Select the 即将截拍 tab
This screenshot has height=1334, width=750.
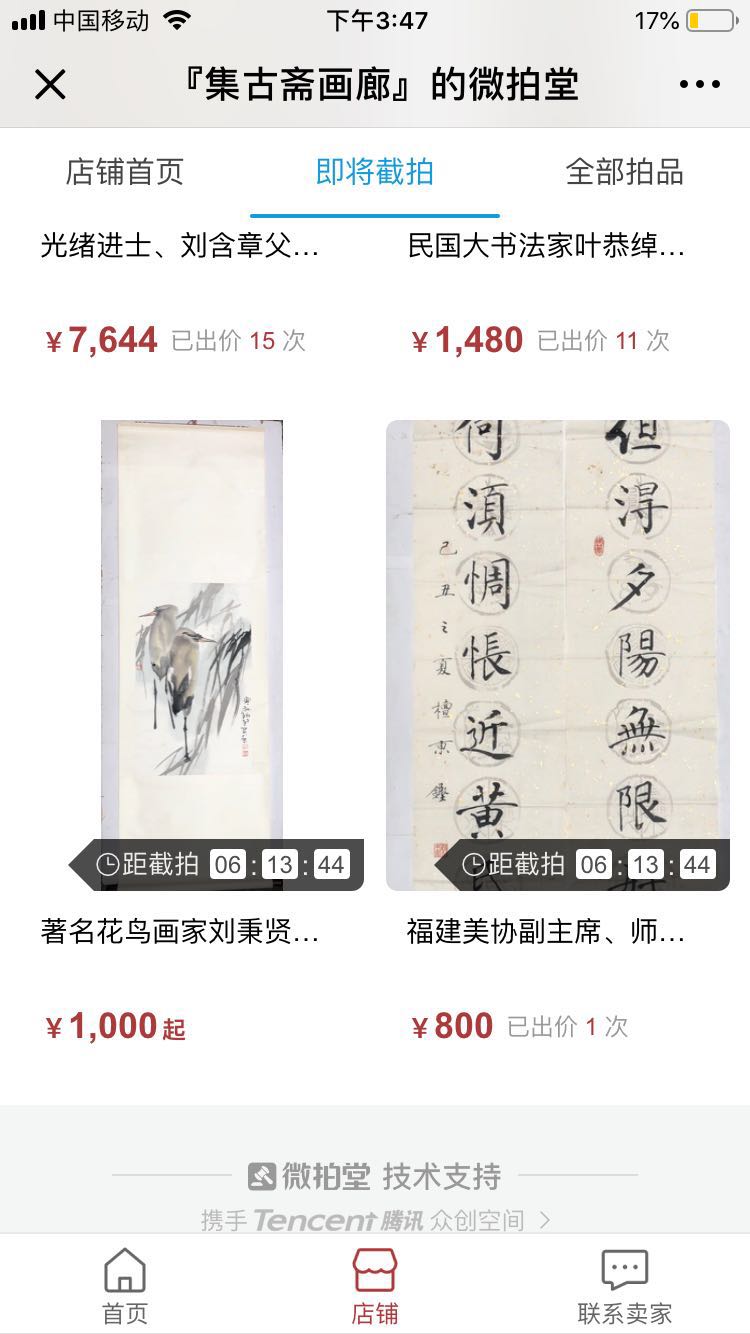click(x=374, y=172)
